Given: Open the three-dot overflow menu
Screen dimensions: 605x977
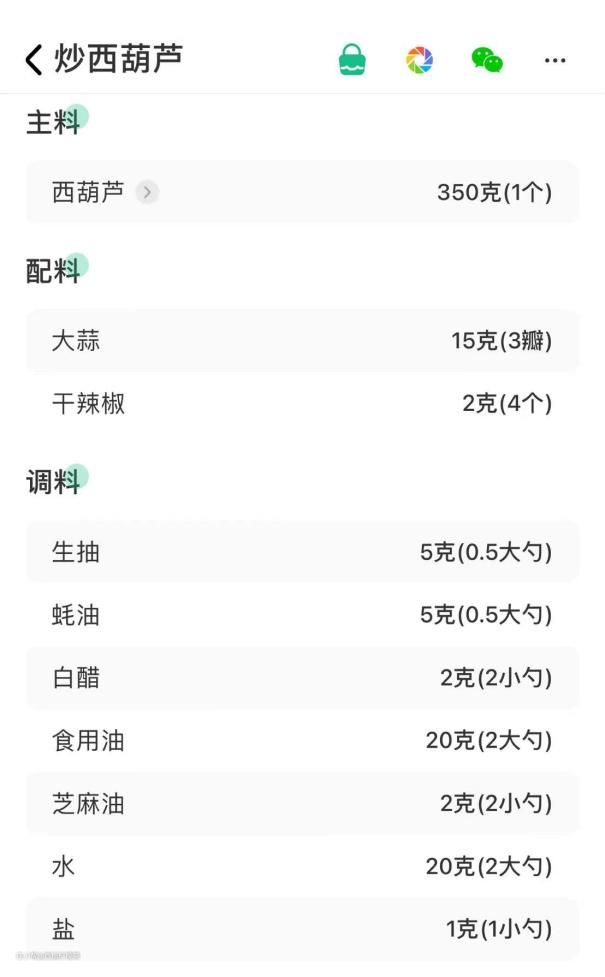Looking at the screenshot, I should 555,60.
